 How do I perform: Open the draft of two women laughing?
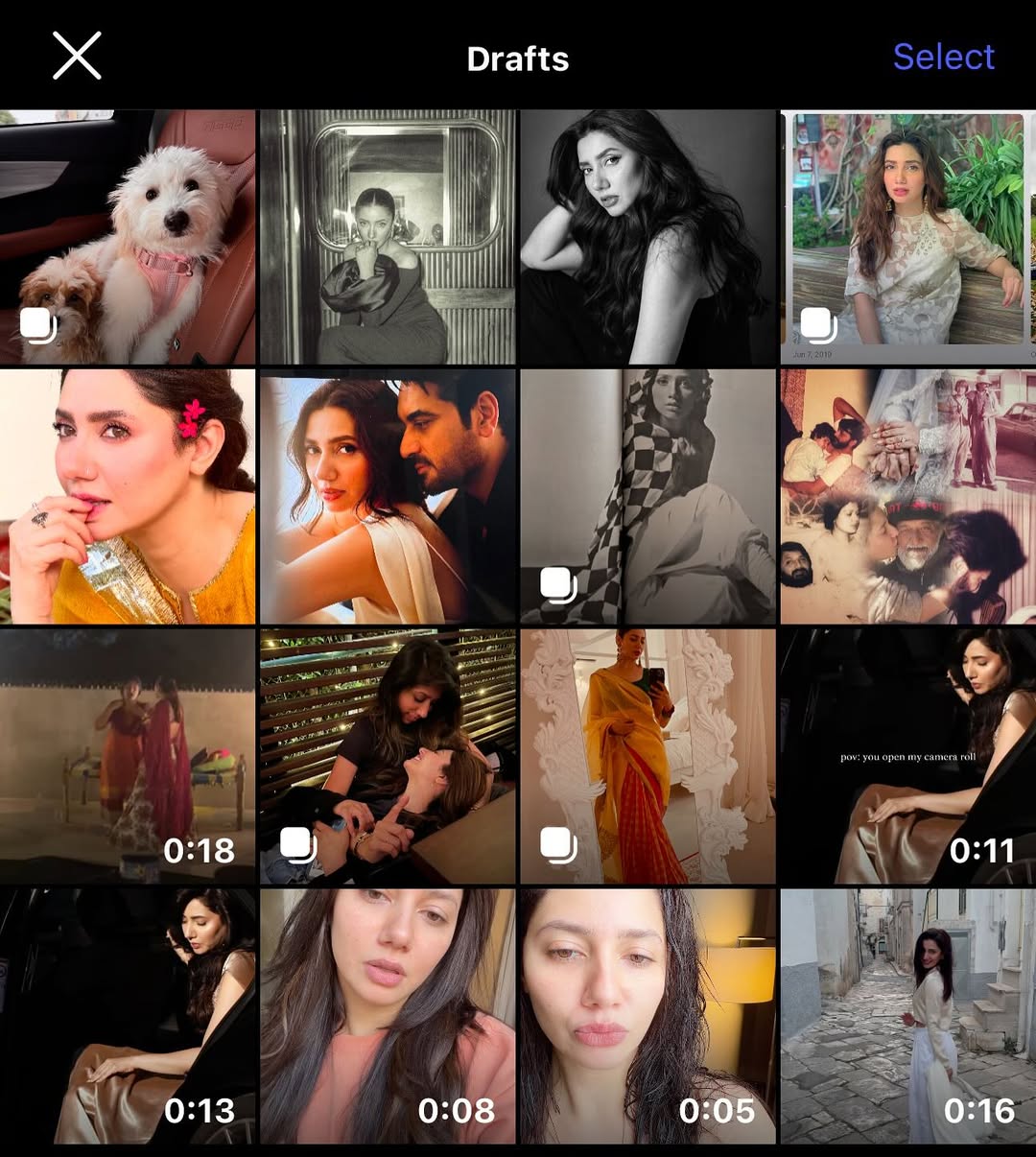click(x=388, y=756)
